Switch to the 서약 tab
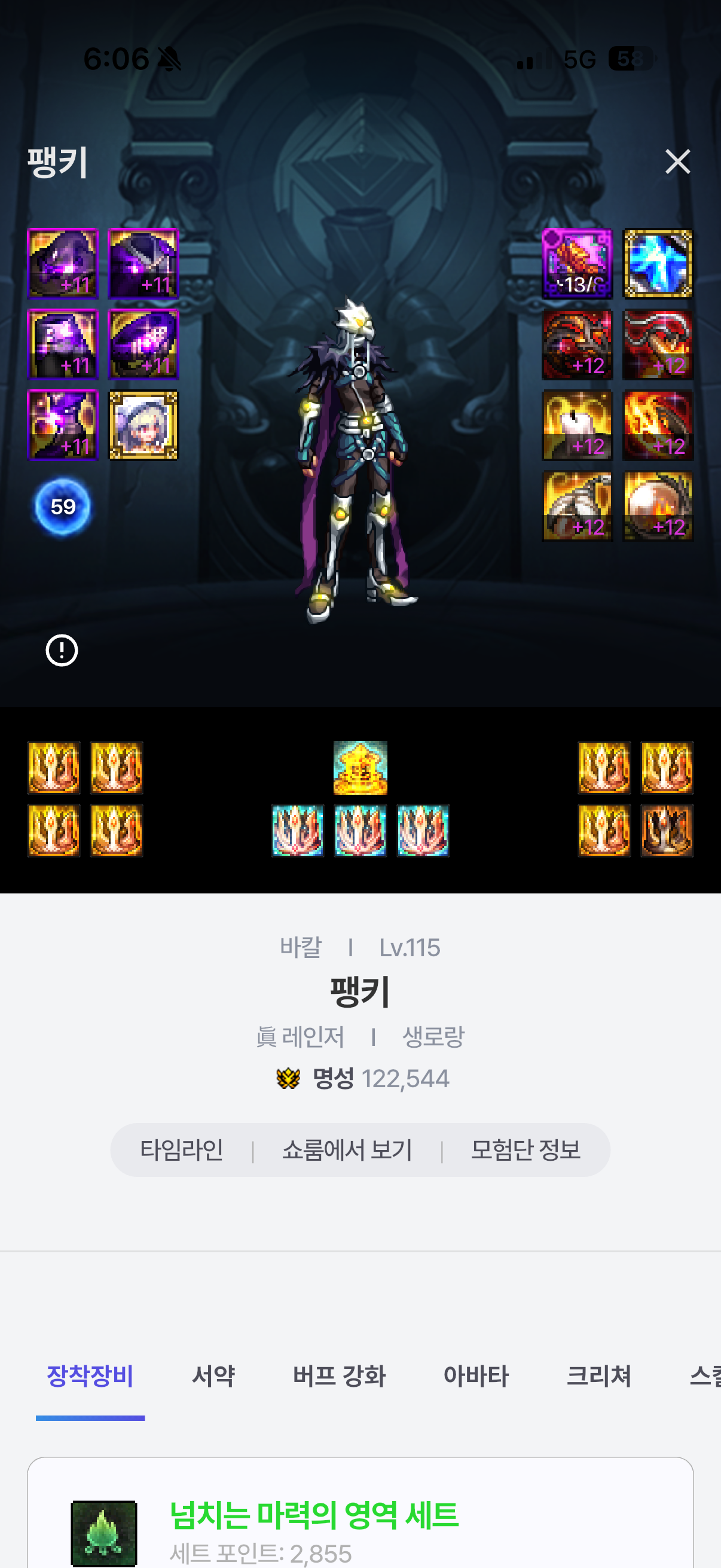The height and width of the screenshot is (1568, 721). [x=213, y=1375]
